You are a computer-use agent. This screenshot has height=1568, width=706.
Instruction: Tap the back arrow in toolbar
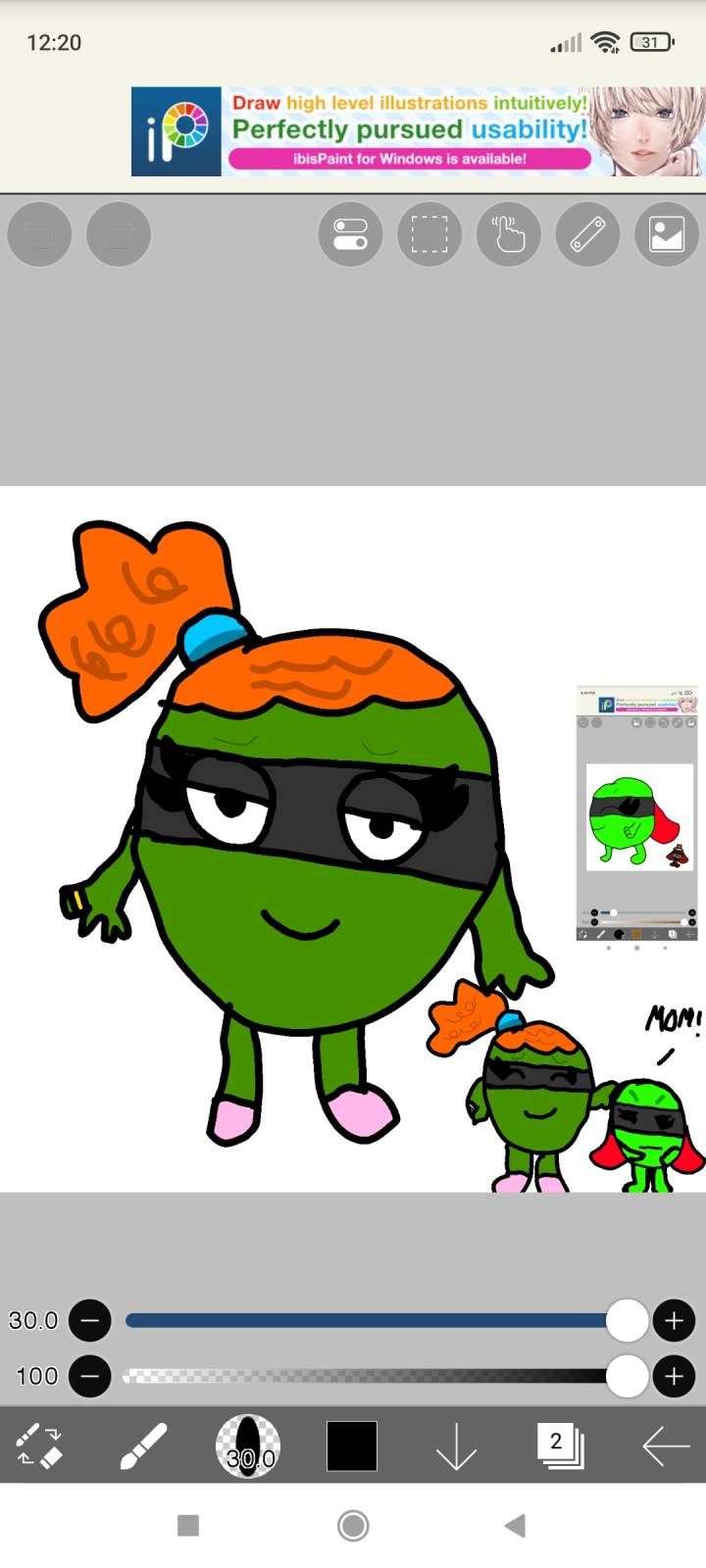pyautogui.click(x=666, y=1445)
